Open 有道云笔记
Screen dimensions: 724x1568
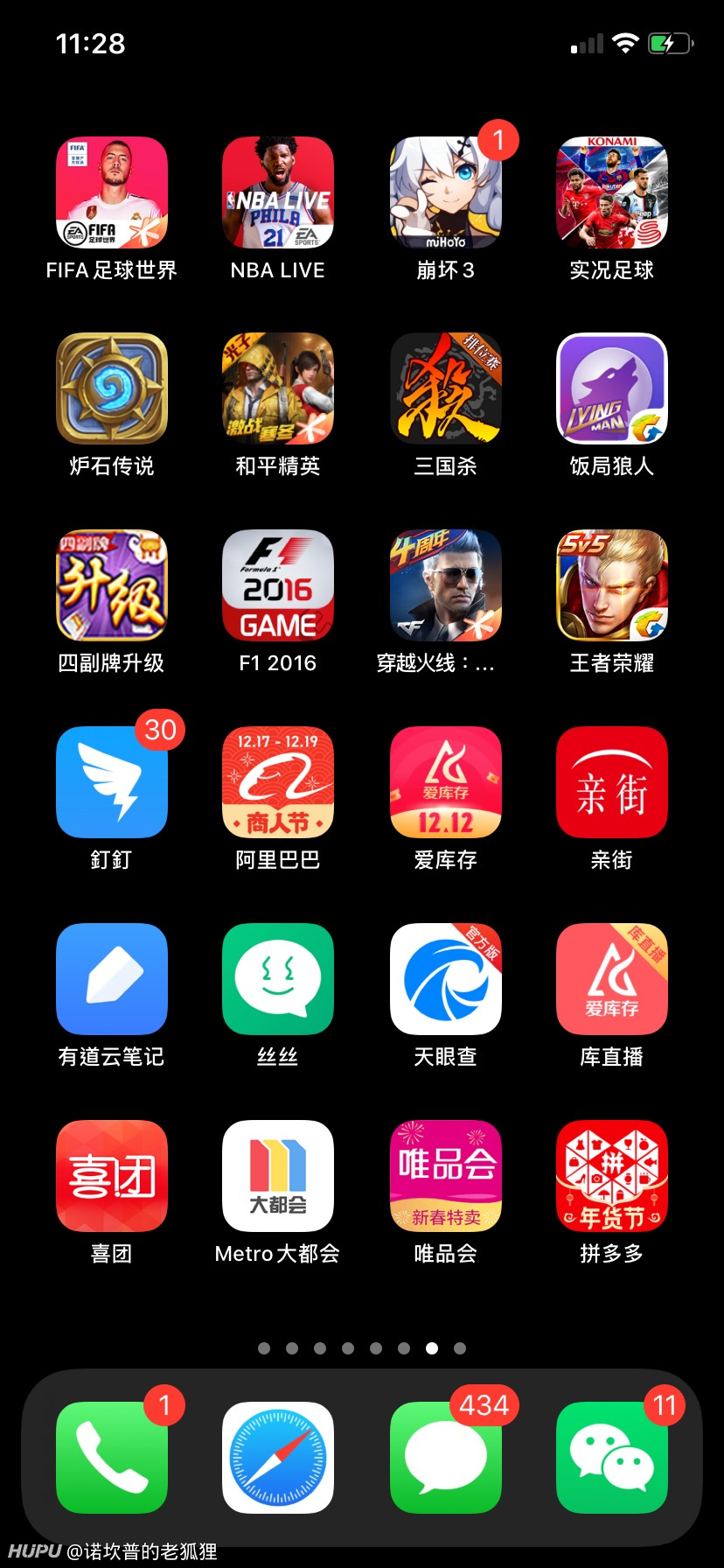pos(112,979)
